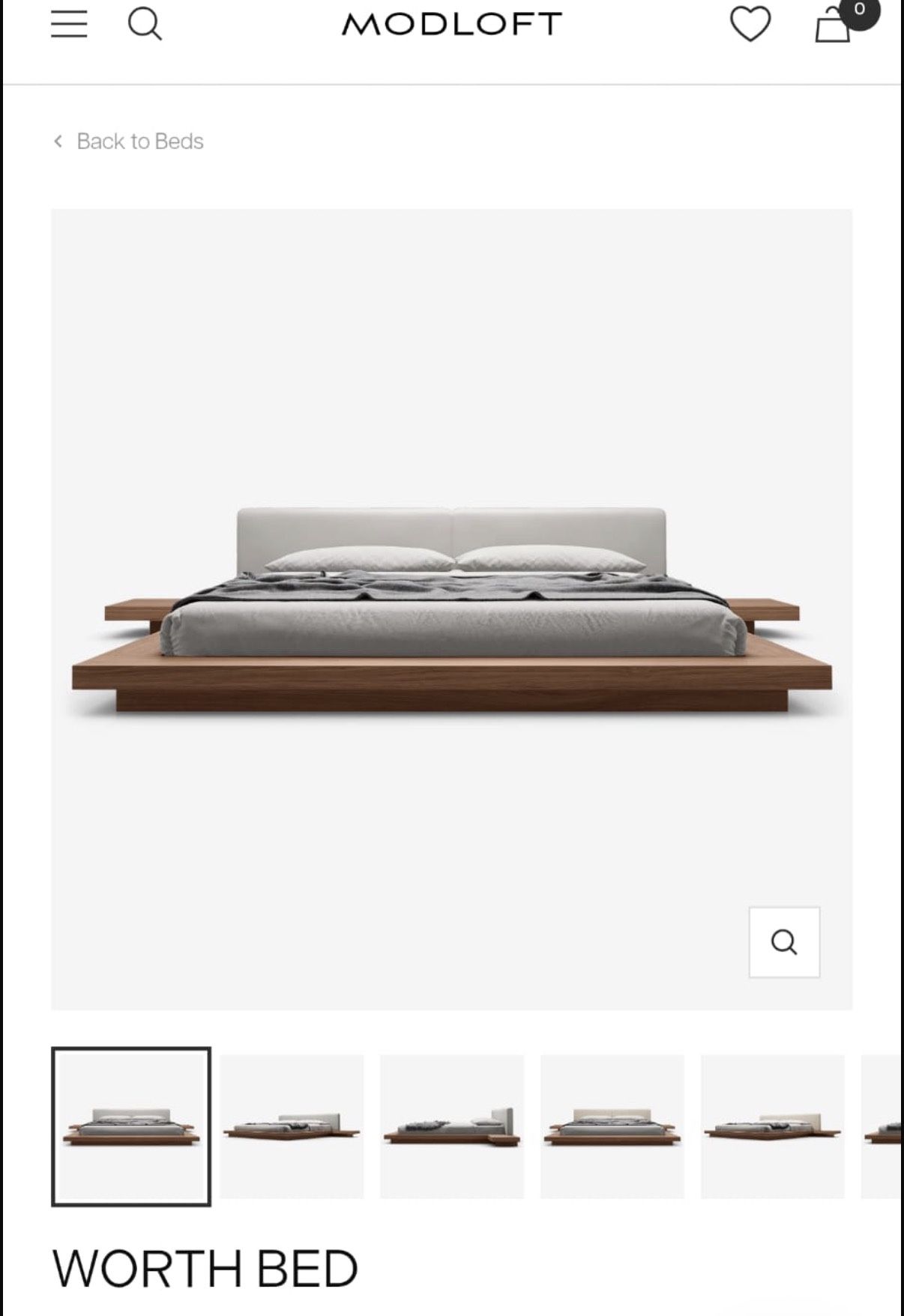Follow the Back to Beds link
This screenshot has height=1316, width=904.
click(139, 141)
